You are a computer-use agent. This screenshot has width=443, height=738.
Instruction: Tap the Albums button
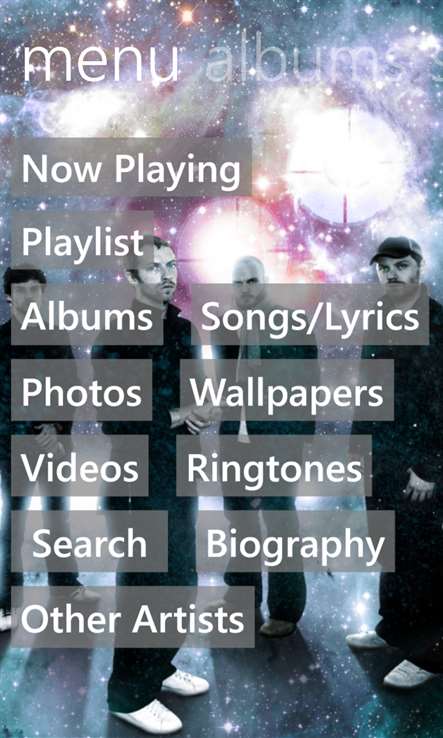(87, 316)
